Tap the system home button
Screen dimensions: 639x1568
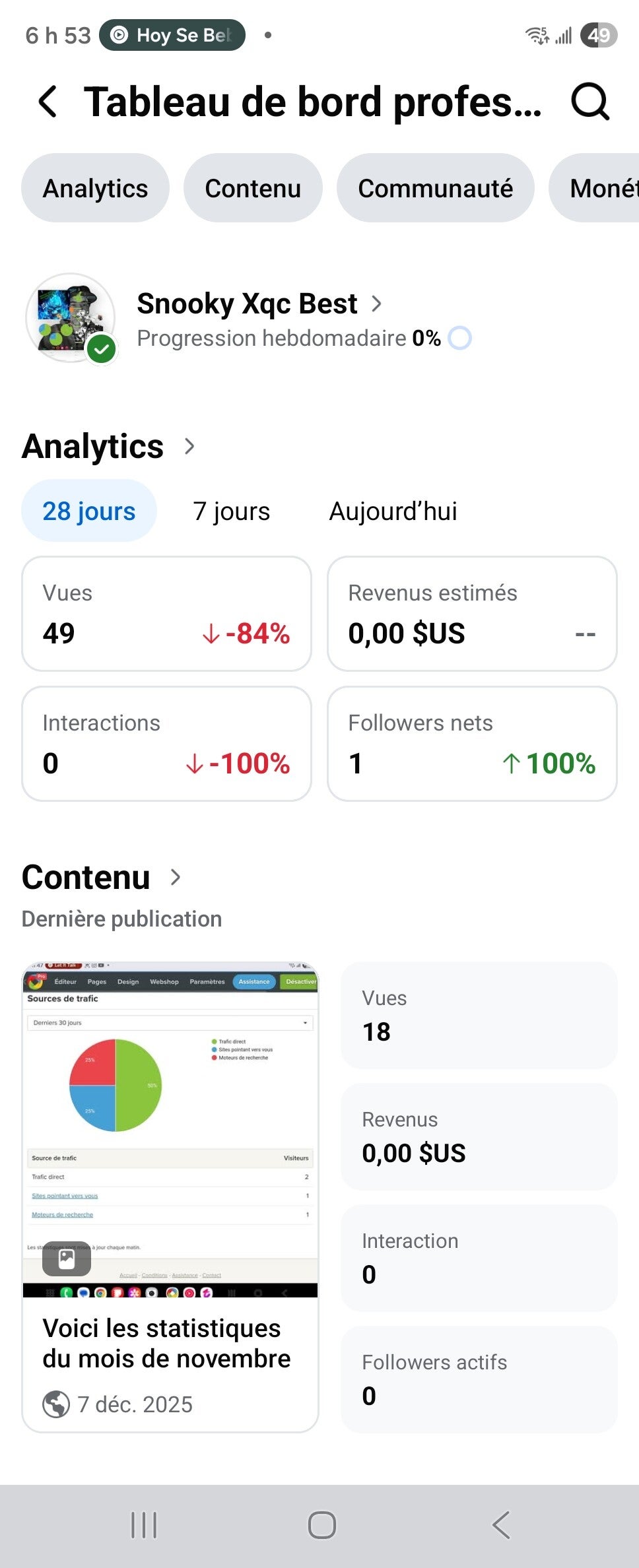click(x=322, y=1525)
